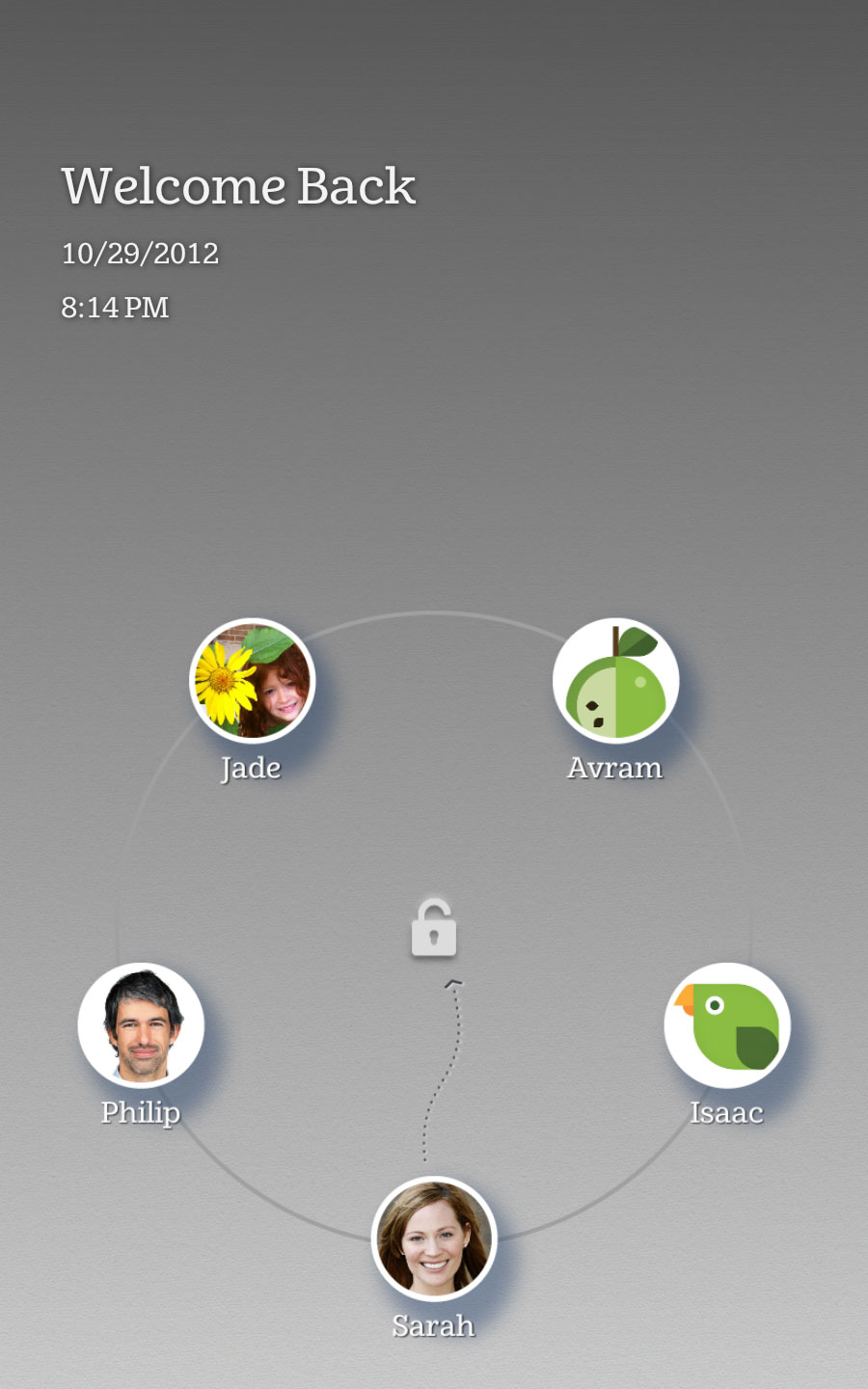Select Jade's profile picture
The image size is (868, 1389).
point(253,681)
